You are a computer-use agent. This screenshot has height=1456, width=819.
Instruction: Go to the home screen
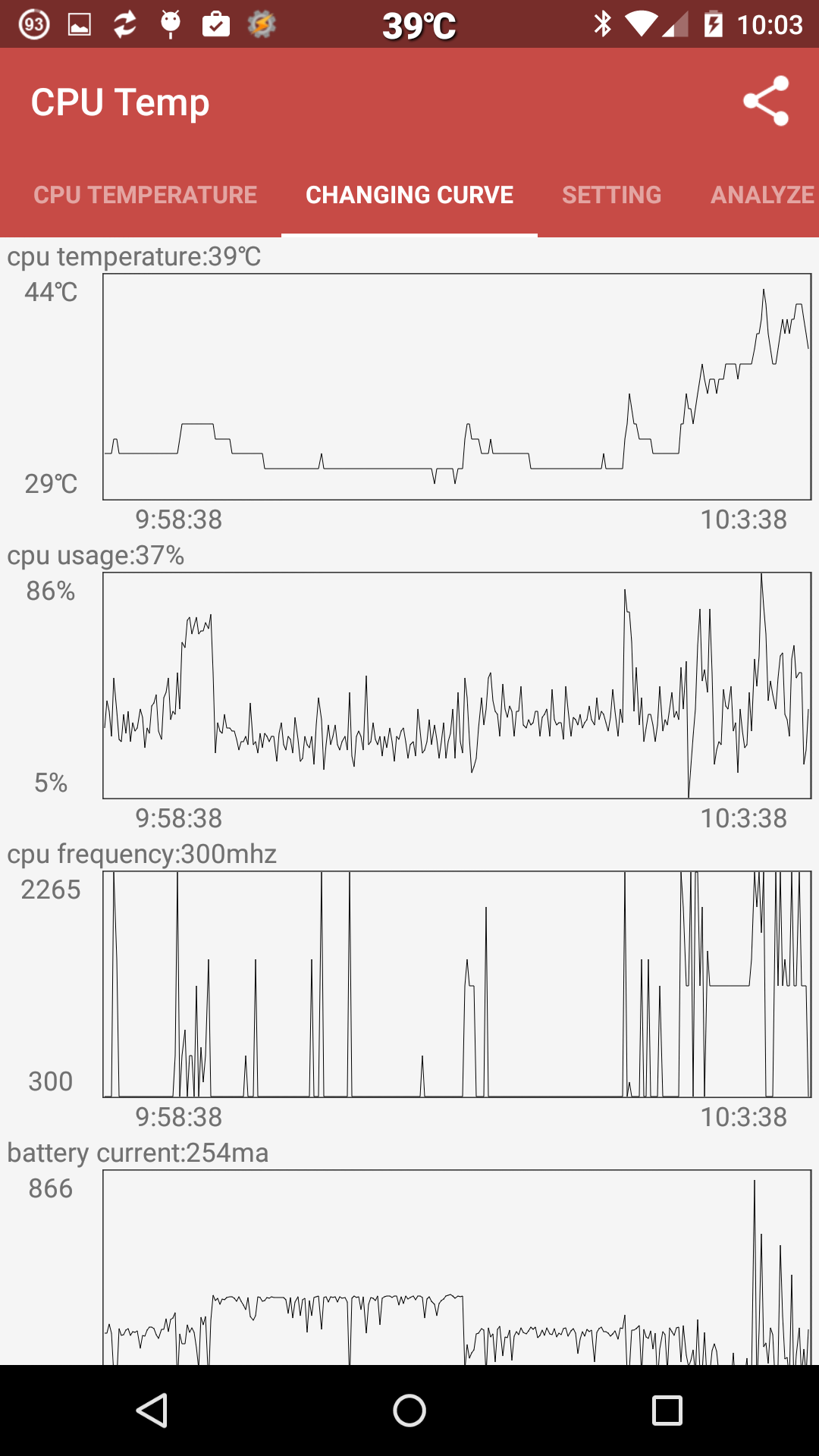409,1410
